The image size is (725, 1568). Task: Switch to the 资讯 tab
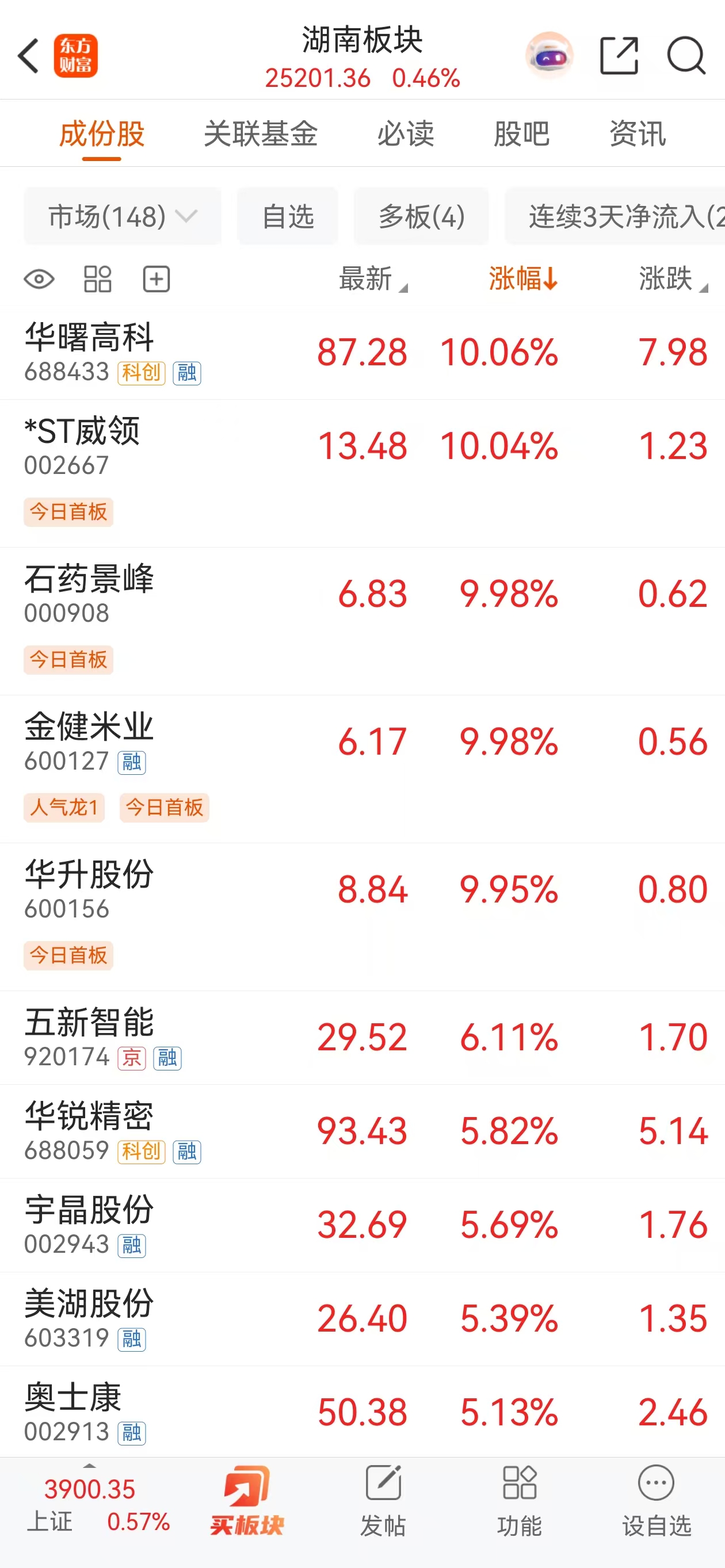(x=638, y=133)
